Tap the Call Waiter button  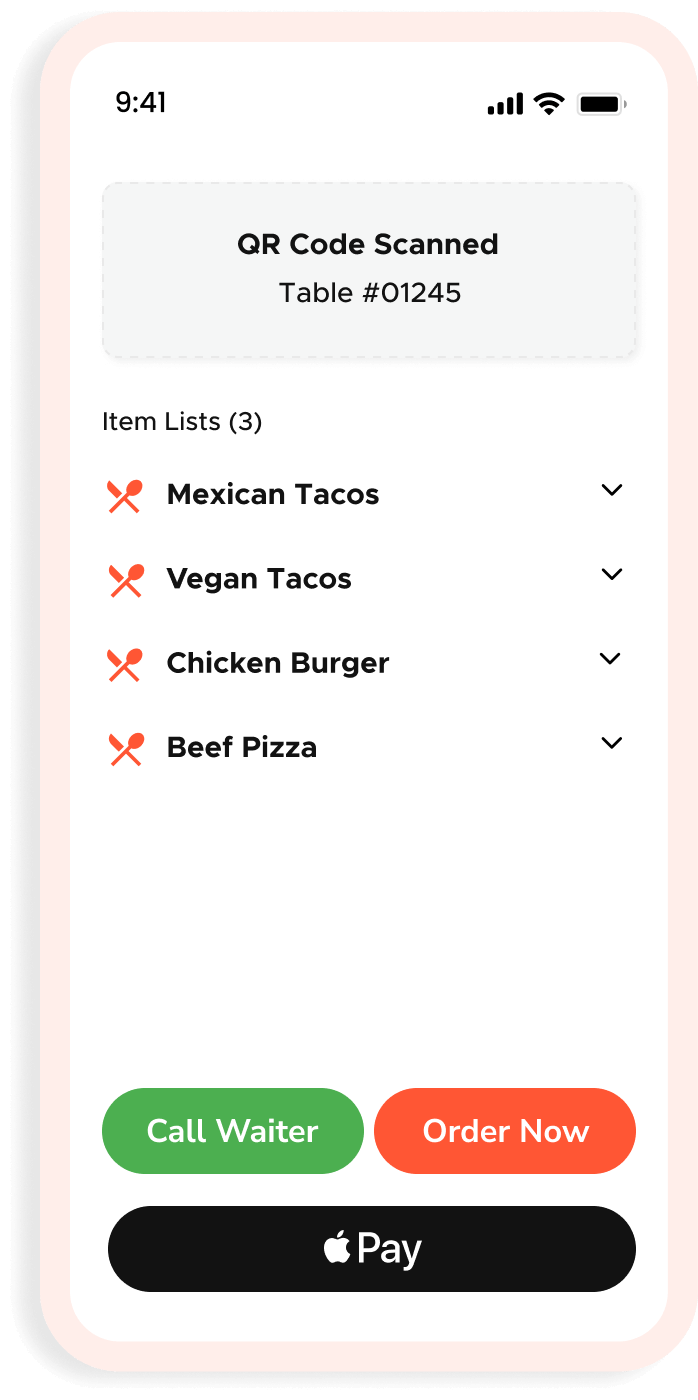(232, 1131)
